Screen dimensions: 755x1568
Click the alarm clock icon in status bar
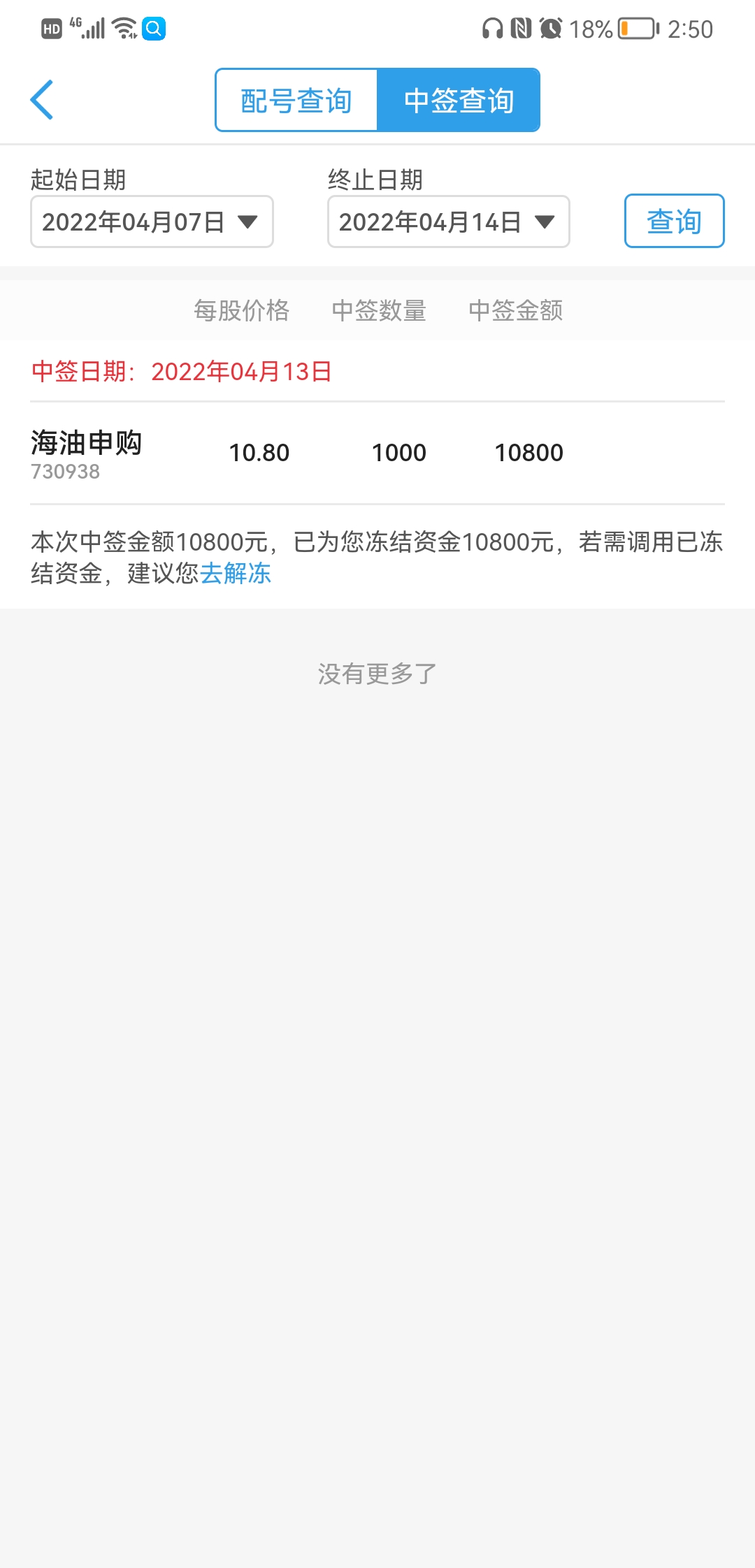coord(552,29)
